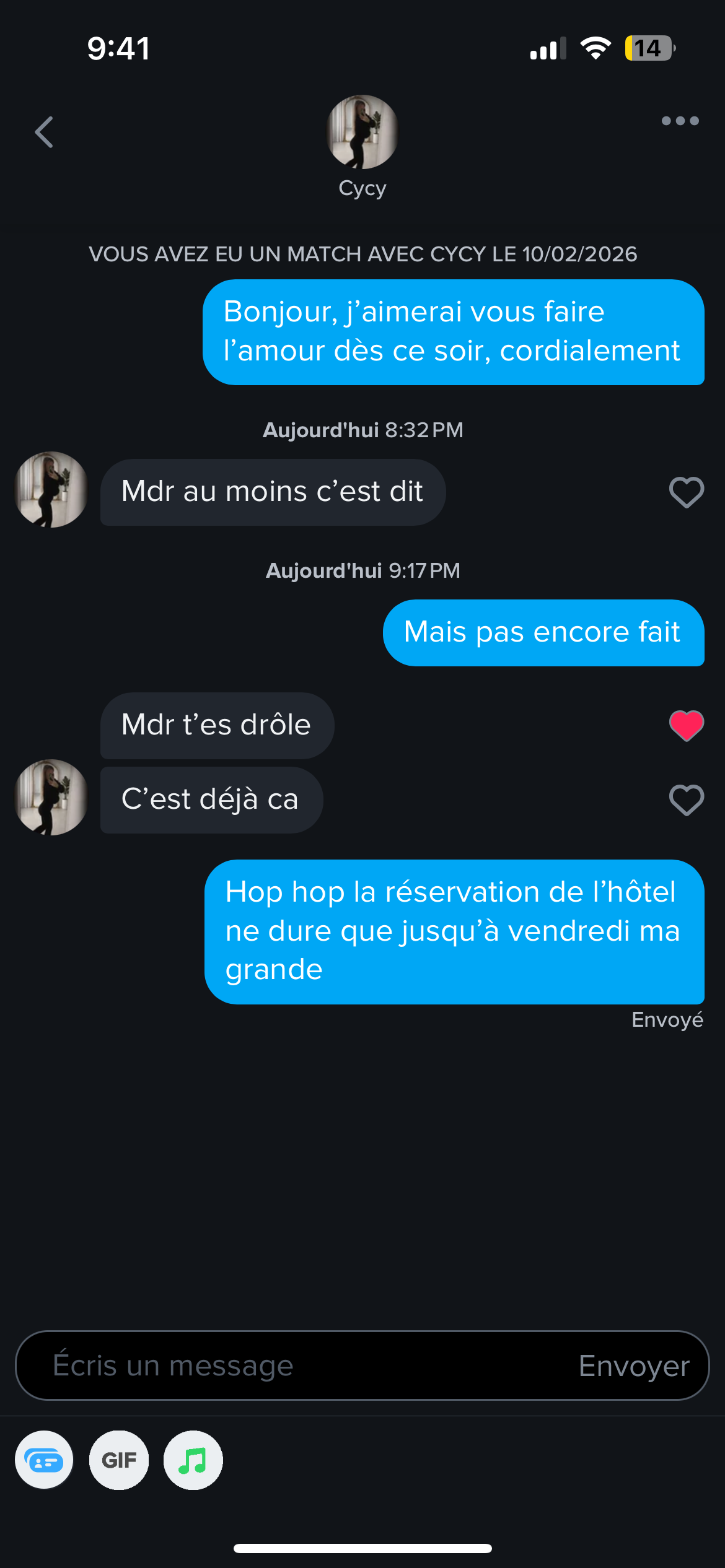Open Cycy's profile from the header photo
Screen dimensions: 725x1568
[x=362, y=132]
